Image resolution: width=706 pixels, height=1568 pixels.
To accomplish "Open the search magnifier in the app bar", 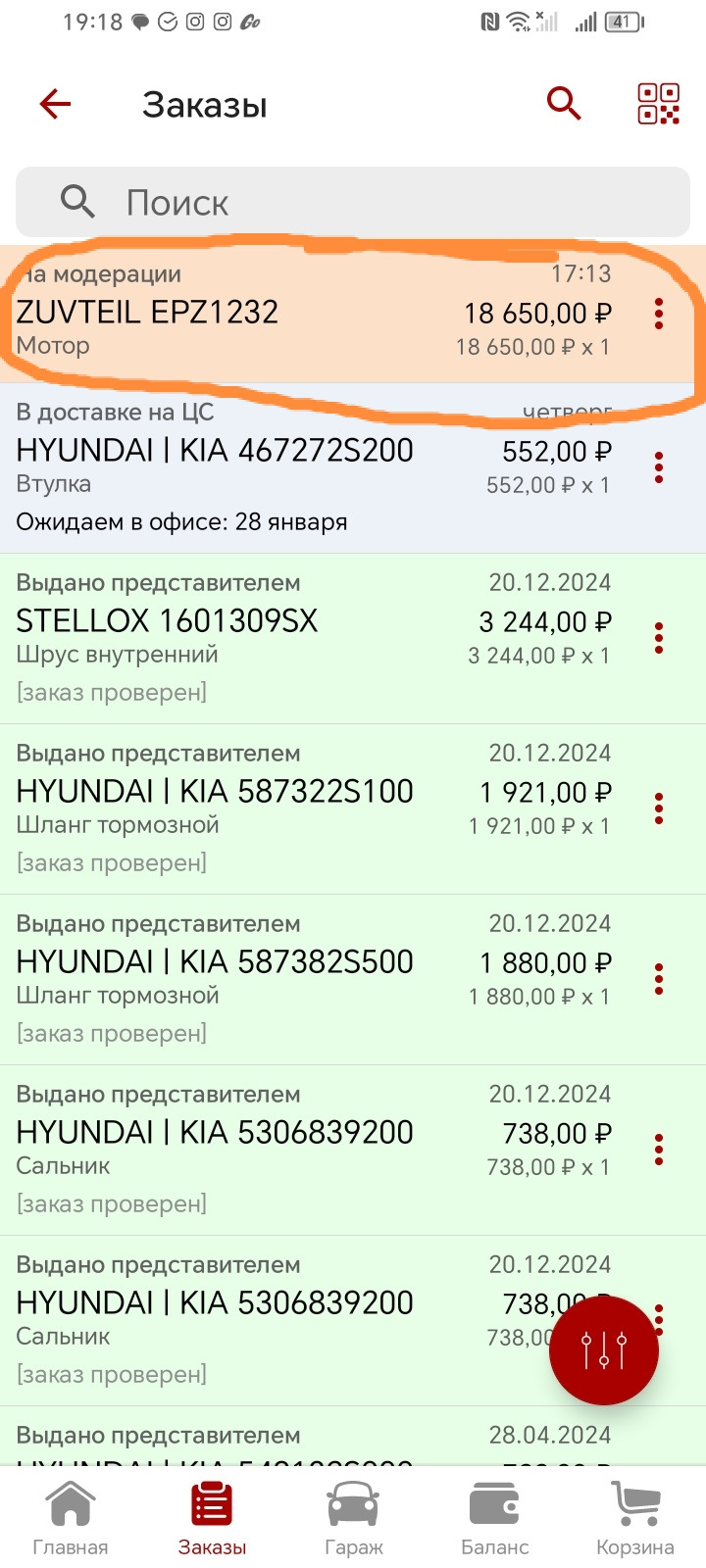I will 563,103.
